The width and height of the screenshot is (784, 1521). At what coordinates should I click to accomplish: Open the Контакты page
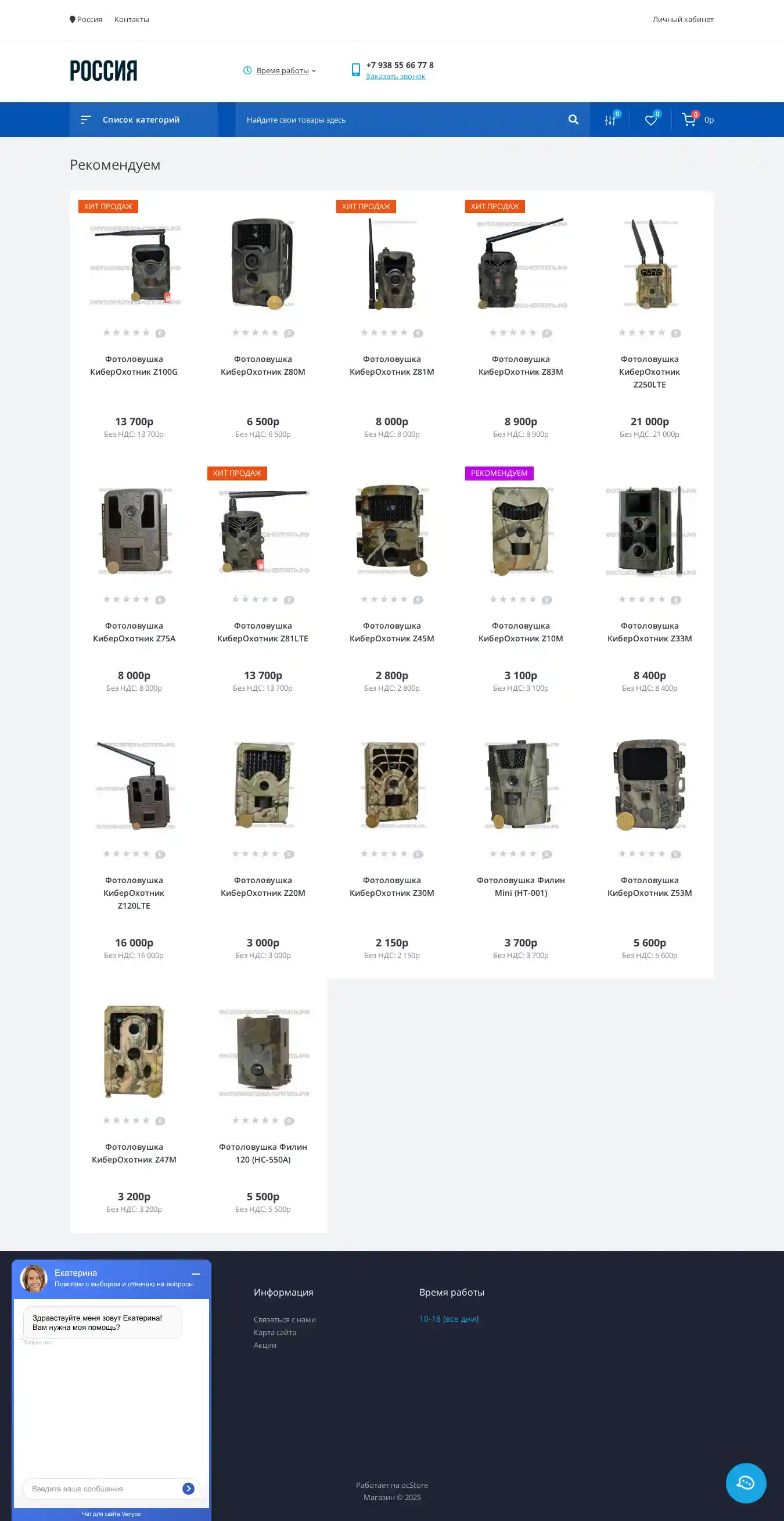(132, 20)
